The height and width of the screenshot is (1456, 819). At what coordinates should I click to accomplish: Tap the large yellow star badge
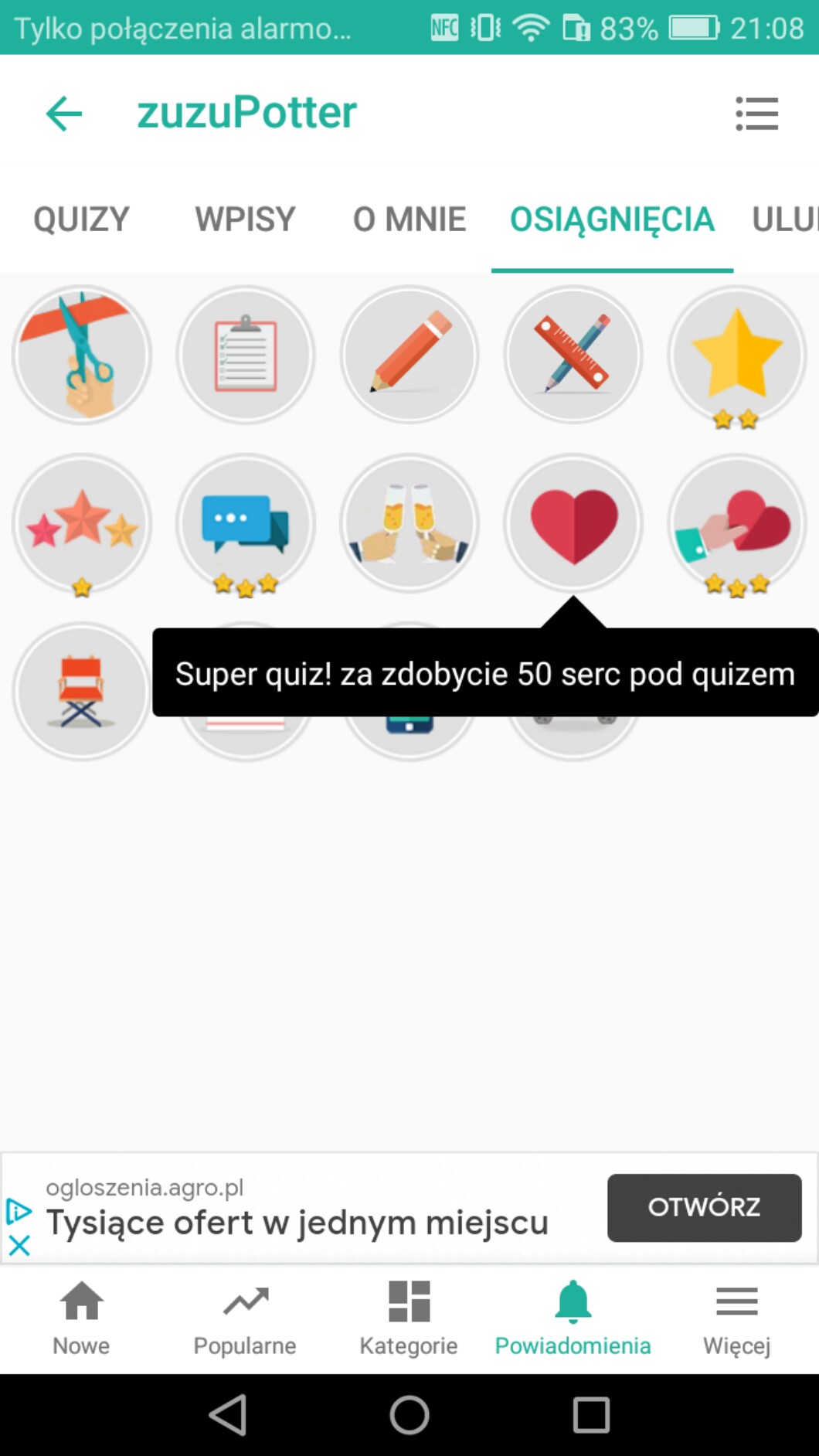pos(737,355)
